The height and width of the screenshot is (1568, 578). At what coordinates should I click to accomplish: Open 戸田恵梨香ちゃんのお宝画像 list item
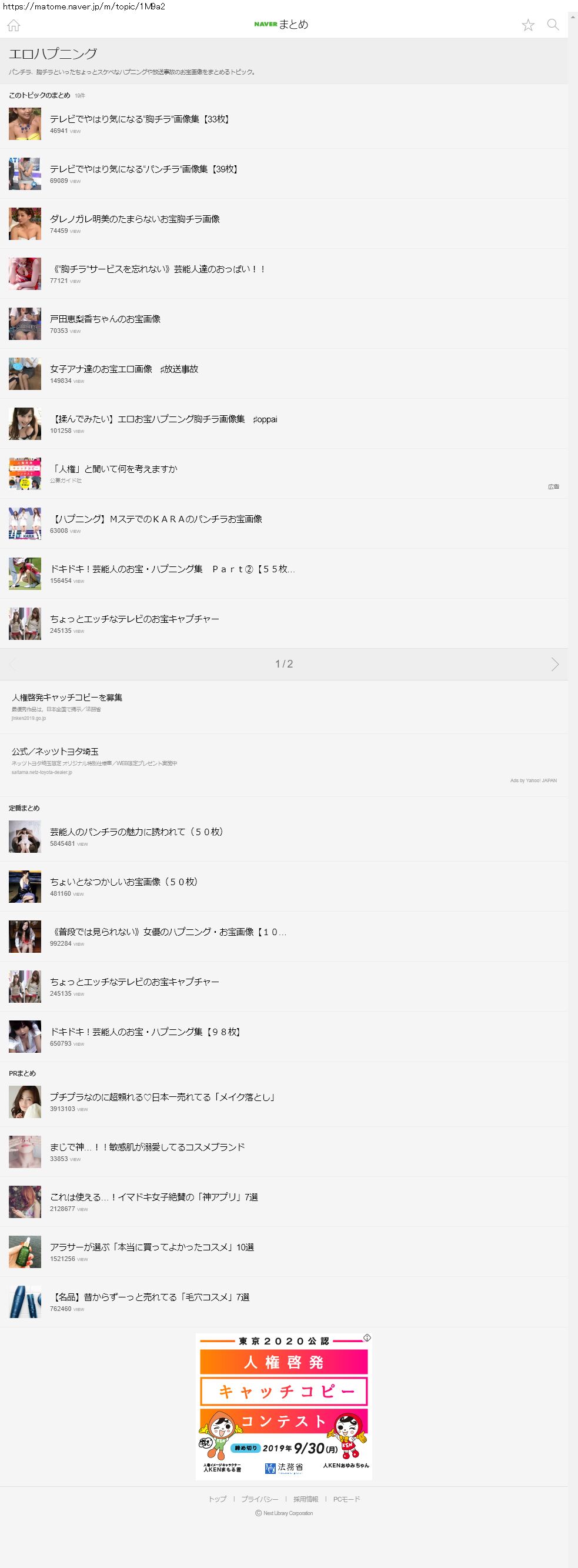pos(105,319)
